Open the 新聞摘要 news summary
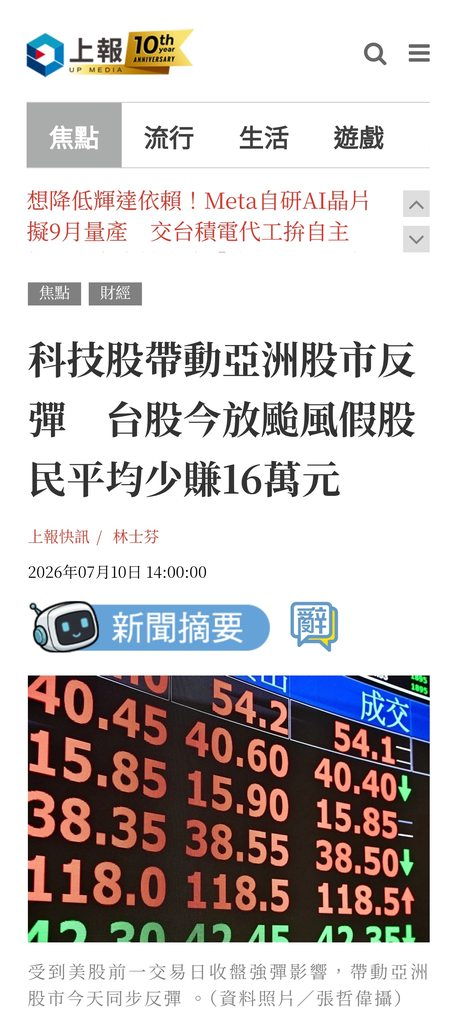456x1024 pixels. pyautogui.click(x=150, y=627)
